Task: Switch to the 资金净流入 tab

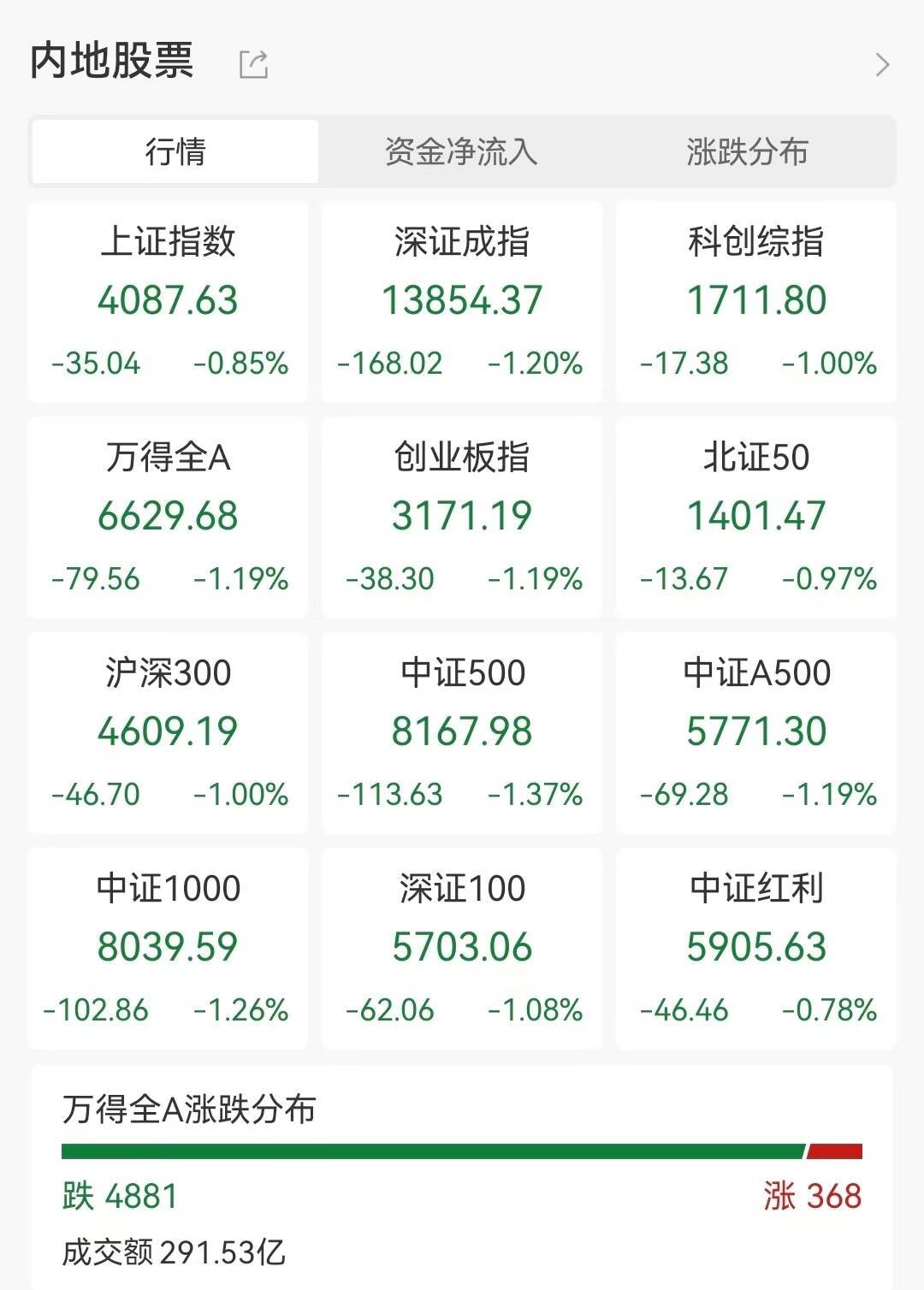Action: click(461, 152)
